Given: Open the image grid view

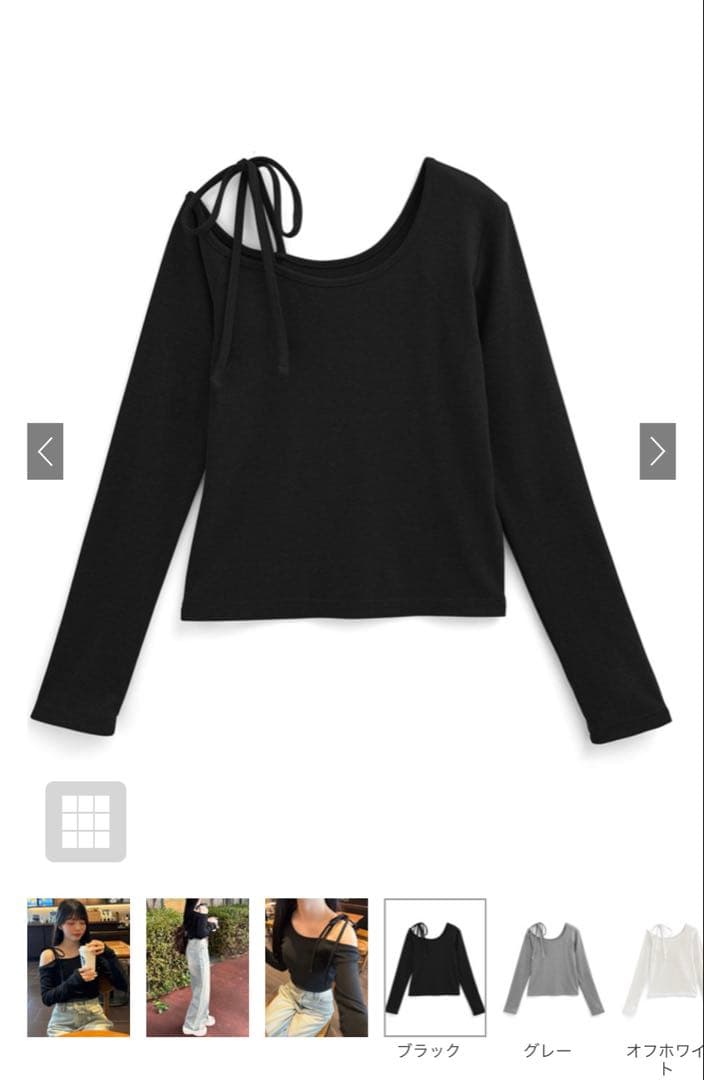Looking at the screenshot, I should pyautogui.click(x=86, y=821).
